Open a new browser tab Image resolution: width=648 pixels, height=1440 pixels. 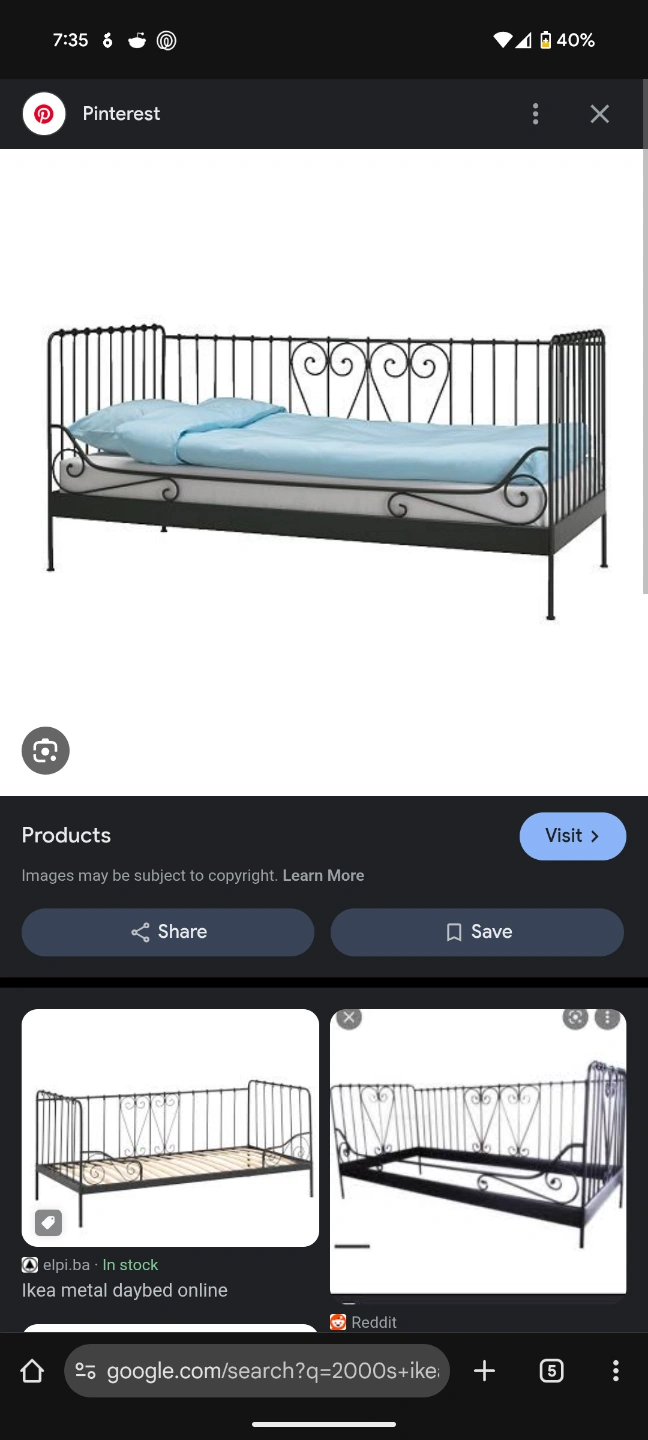point(484,1370)
